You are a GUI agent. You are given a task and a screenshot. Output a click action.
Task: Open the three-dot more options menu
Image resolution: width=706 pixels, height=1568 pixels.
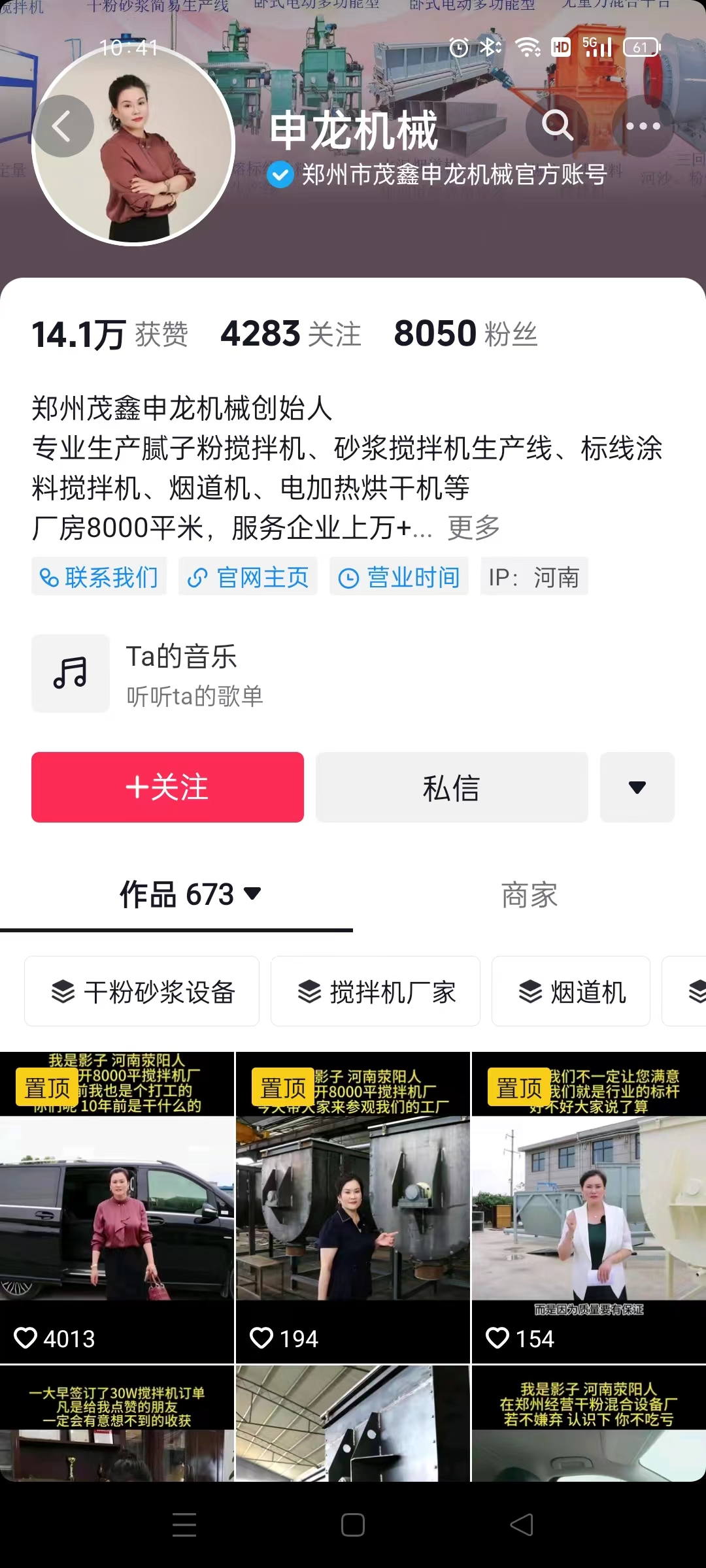[x=644, y=126]
